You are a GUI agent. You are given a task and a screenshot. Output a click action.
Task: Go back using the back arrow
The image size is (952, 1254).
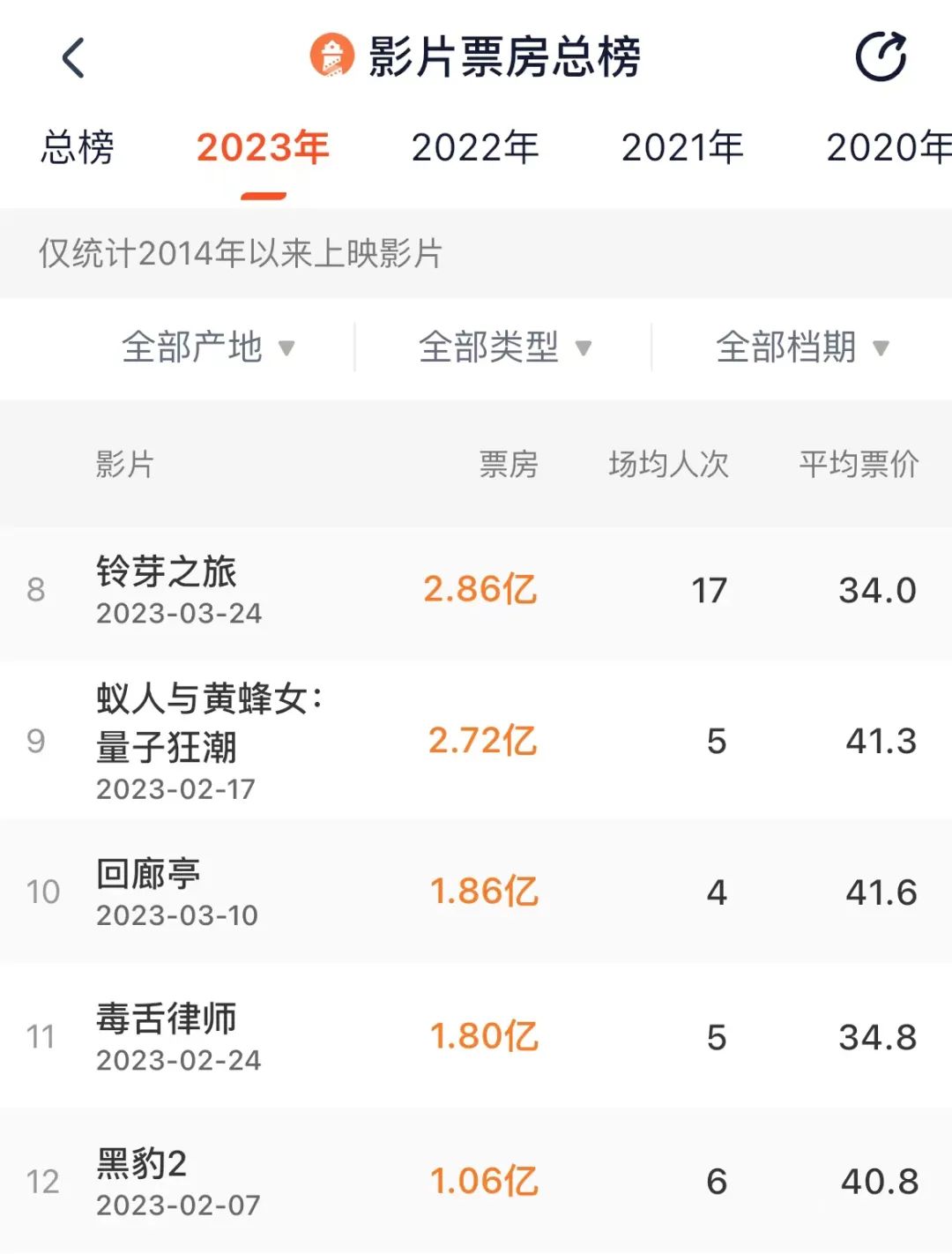[74, 58]
